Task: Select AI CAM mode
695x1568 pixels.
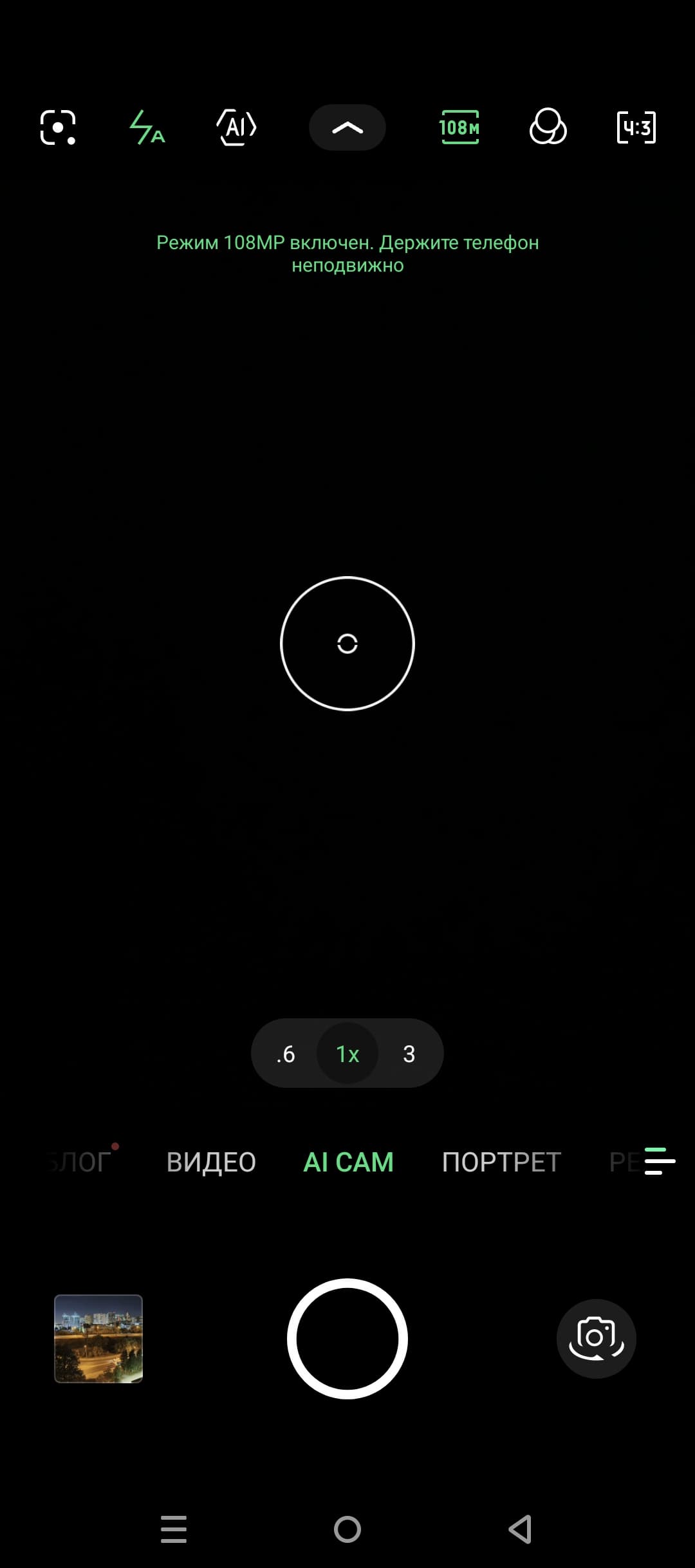Action: click(348, 1162)
